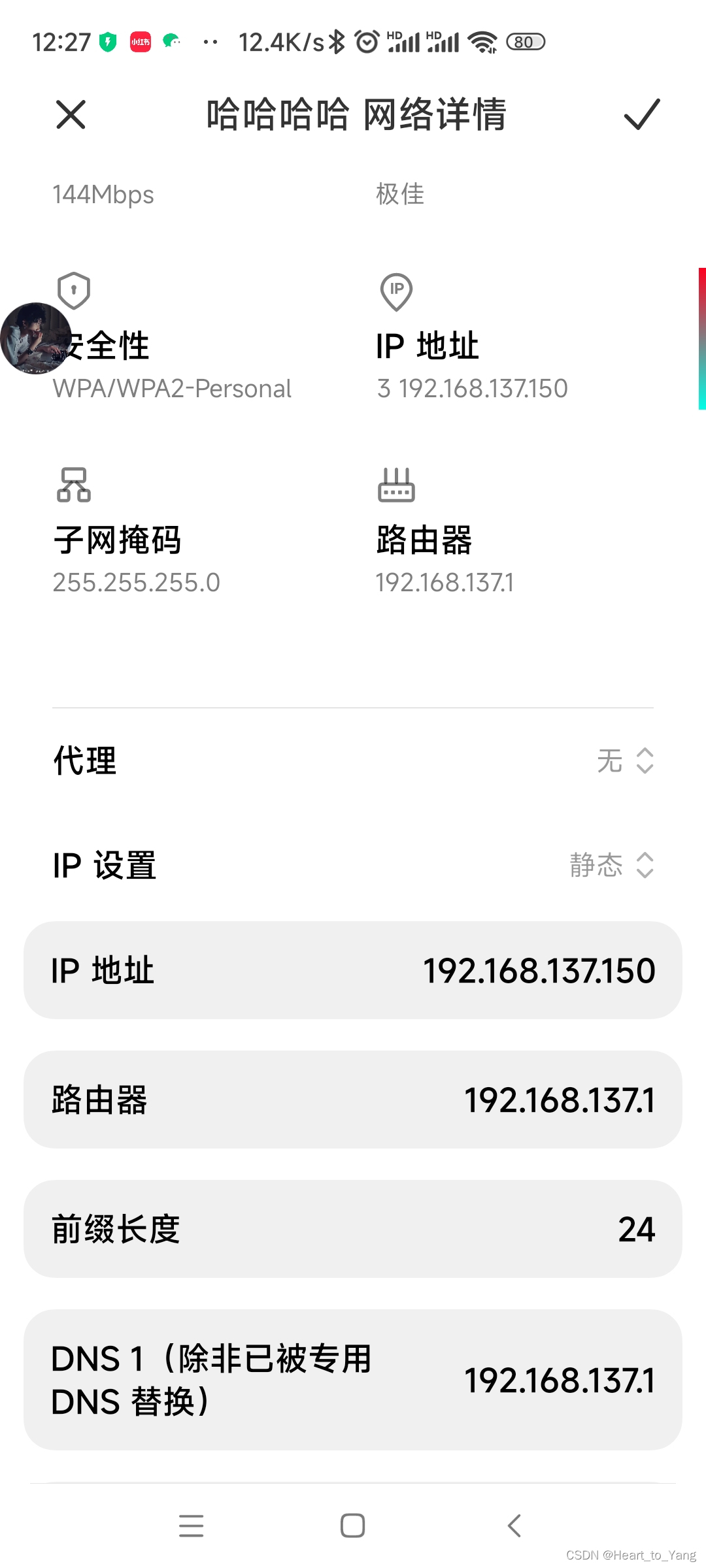Close the network details page
The width and height of the screenshot is (706, 1568).
(x=71, y=115)
